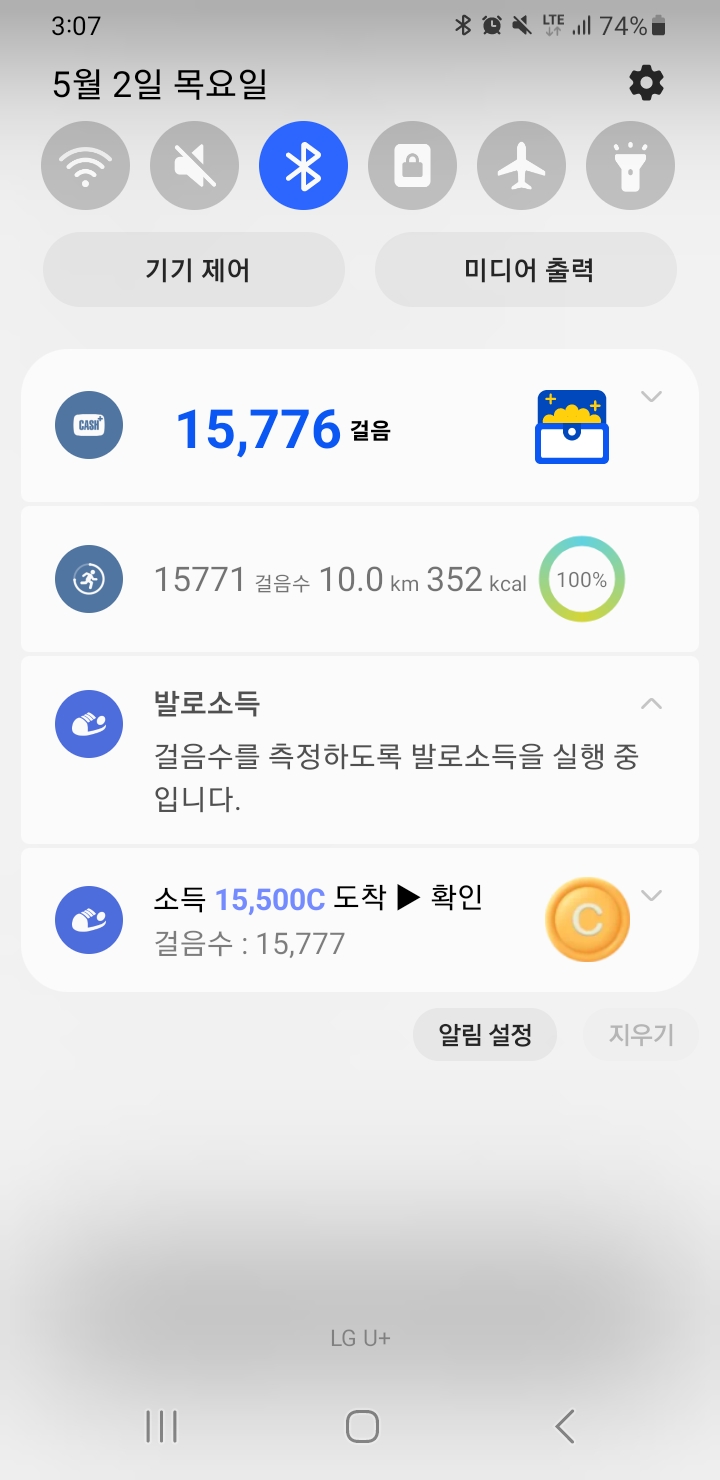Open 기기 제어 device control

click(x=194, y=270)
